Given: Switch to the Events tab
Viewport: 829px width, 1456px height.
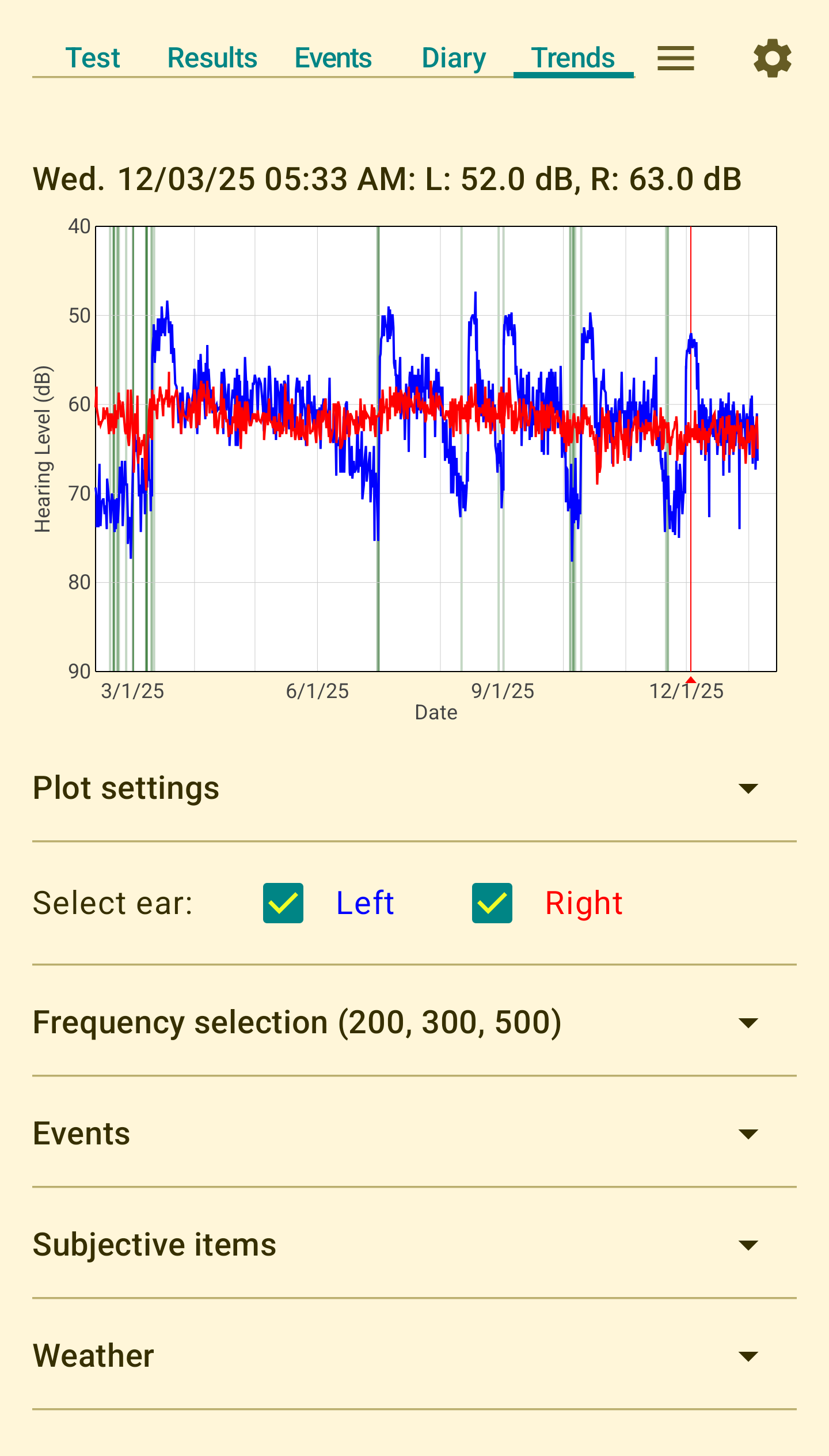Looking at the screenshot, I should (333, 58).
